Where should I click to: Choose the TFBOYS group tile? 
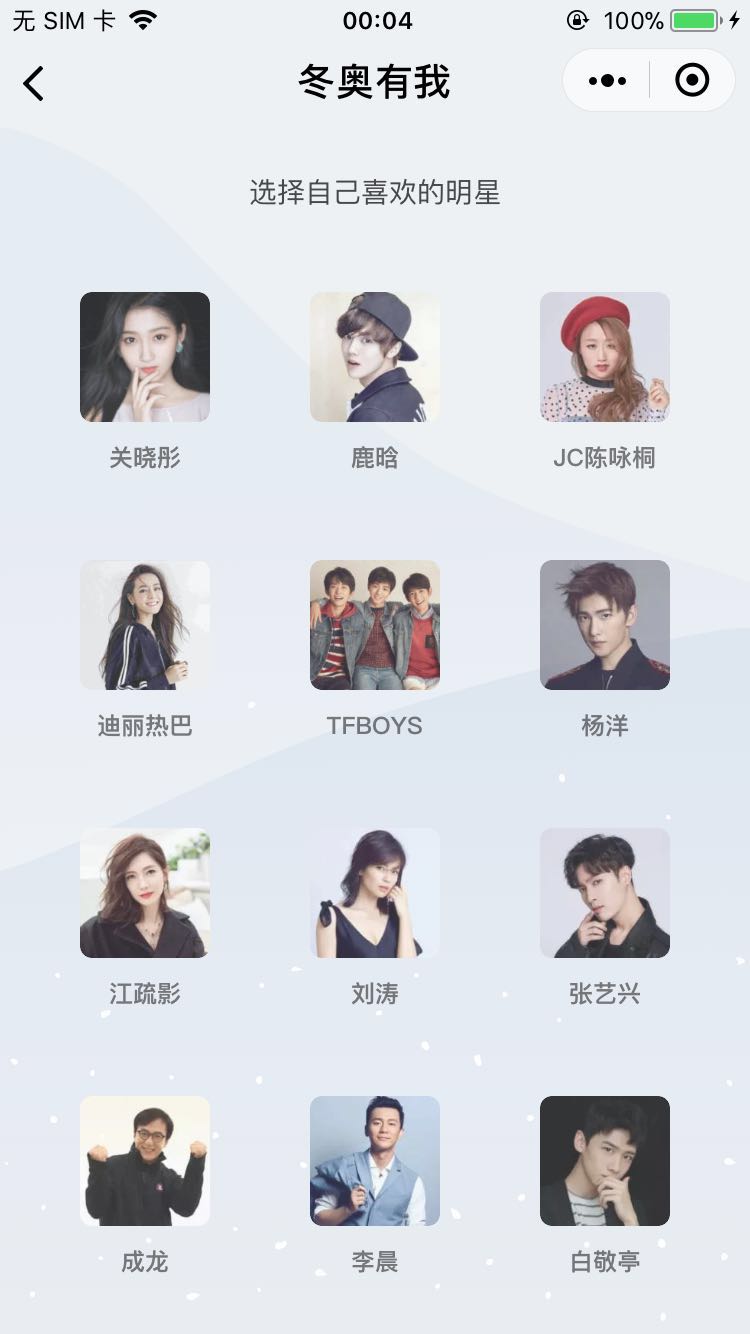375,625
